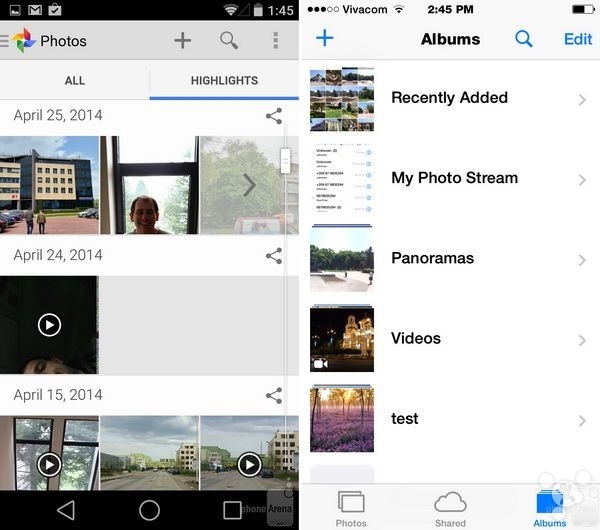Play the video from April 24, 2014
The width and height of the screenshot is (600, 530).
[x=49, y=324]
